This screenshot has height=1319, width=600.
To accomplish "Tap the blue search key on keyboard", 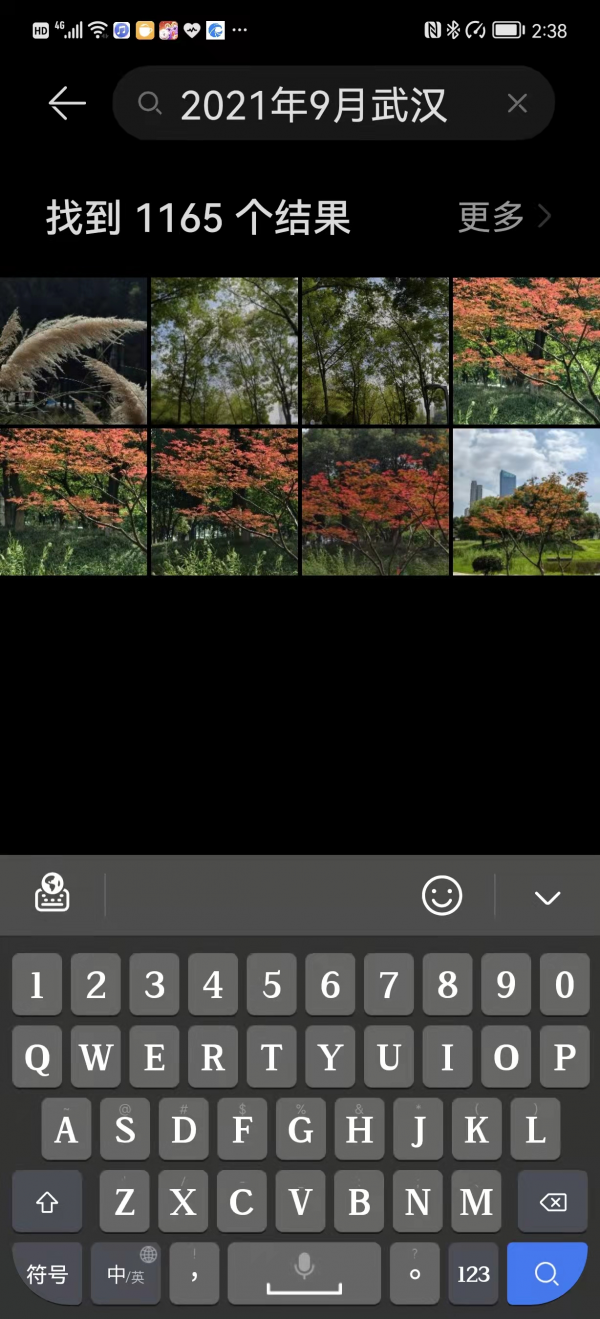I will coord(546,1273).
